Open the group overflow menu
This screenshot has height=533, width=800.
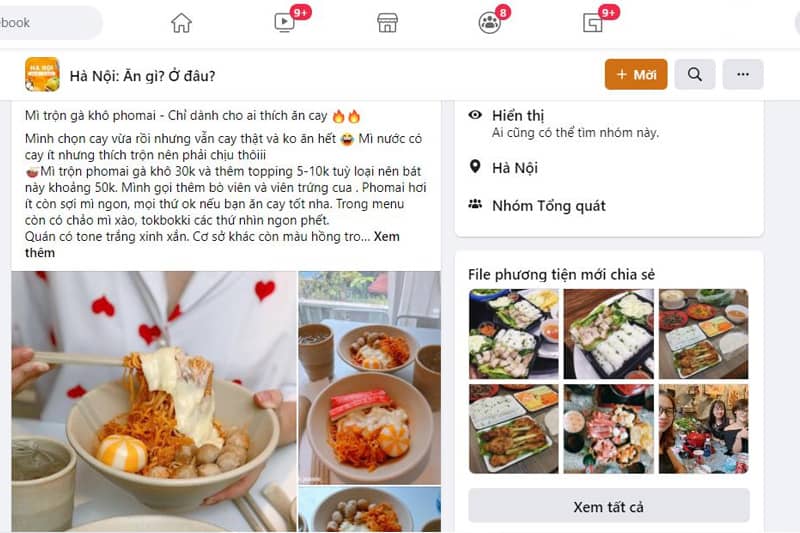coord(742,75)
